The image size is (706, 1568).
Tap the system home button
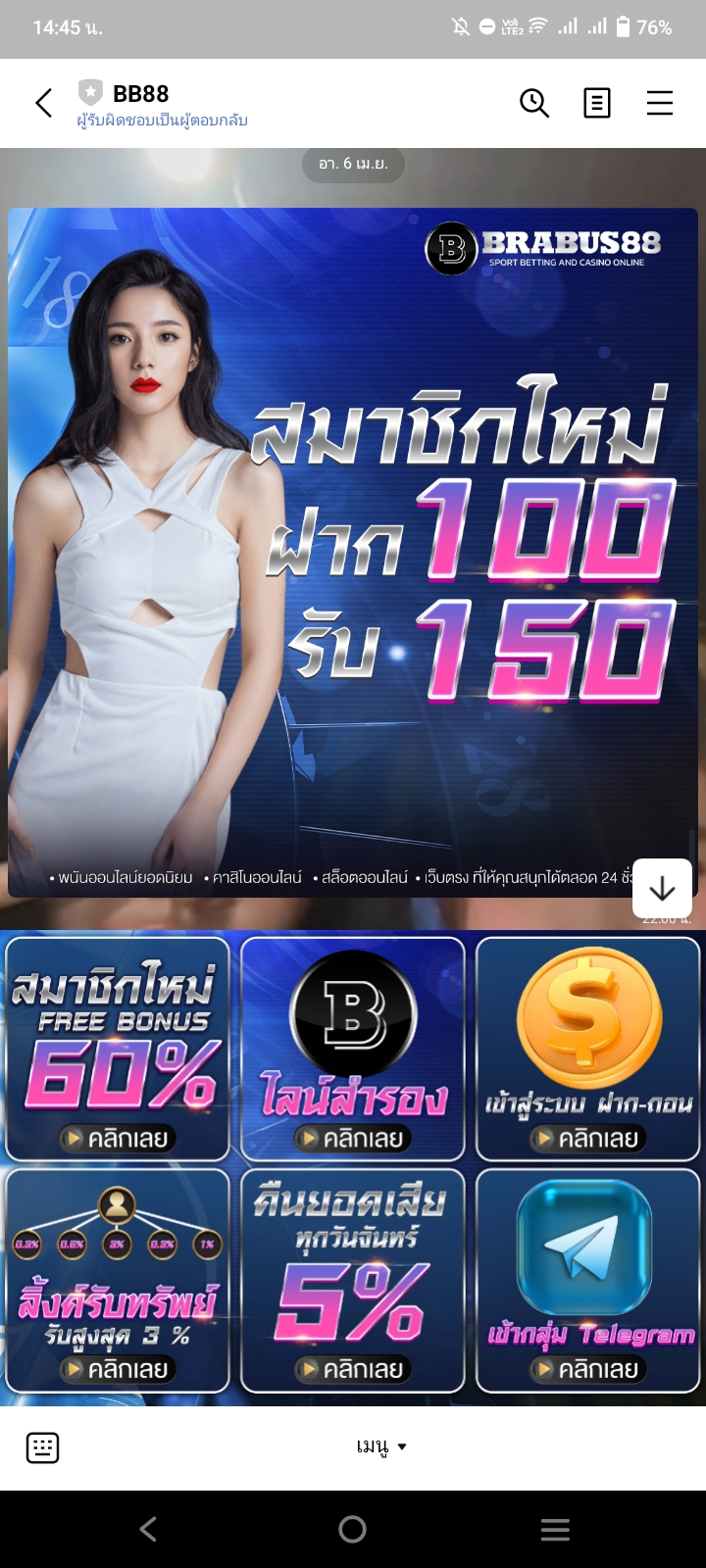tap(352, 1529)
